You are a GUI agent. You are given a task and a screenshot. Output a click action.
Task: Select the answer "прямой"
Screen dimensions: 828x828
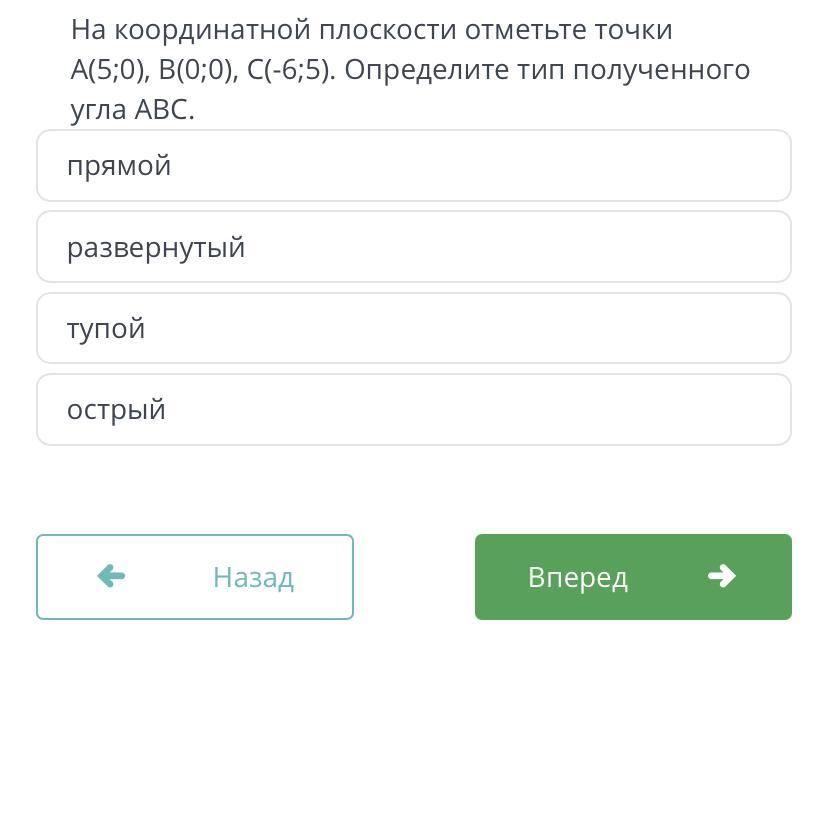click(413, 166)
